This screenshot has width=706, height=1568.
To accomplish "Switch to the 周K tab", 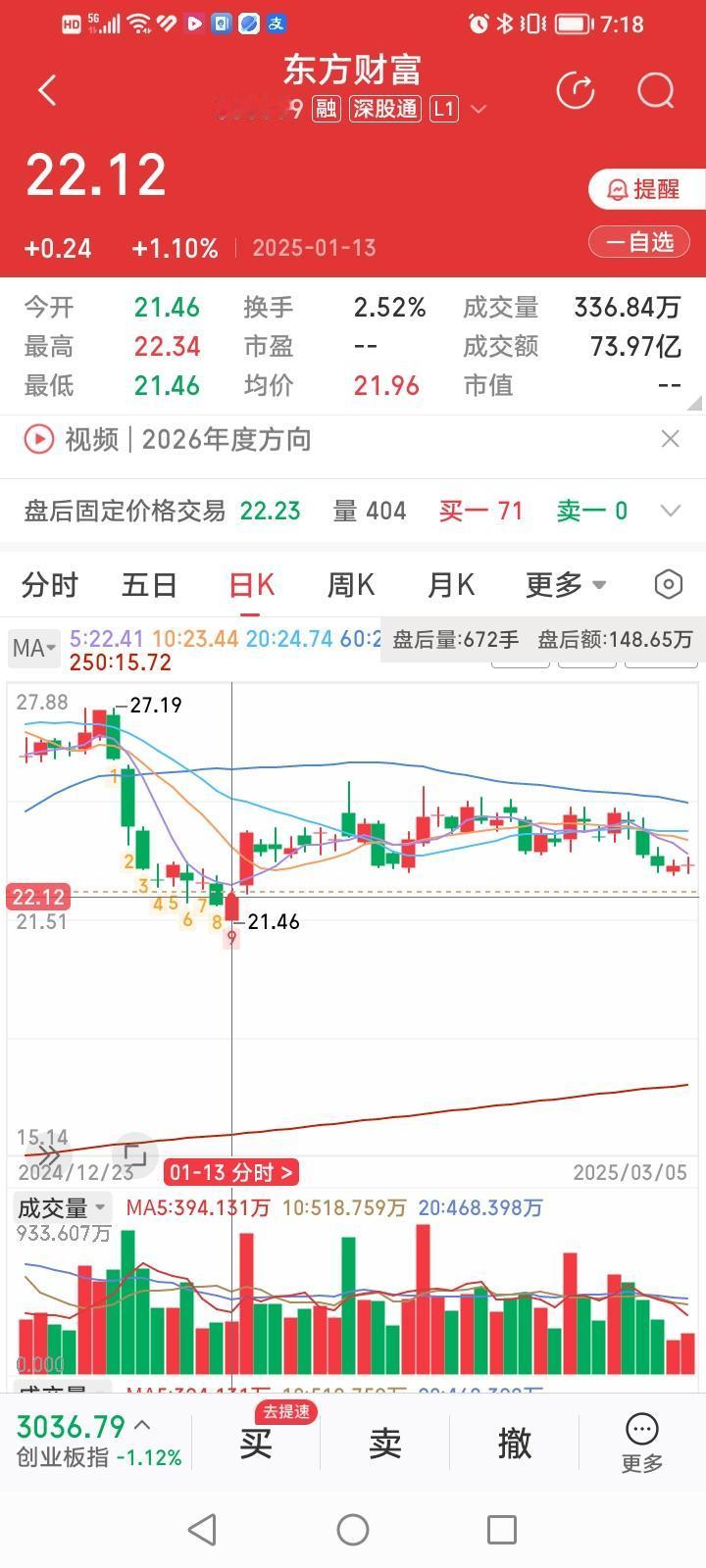I will pos(350,584).
